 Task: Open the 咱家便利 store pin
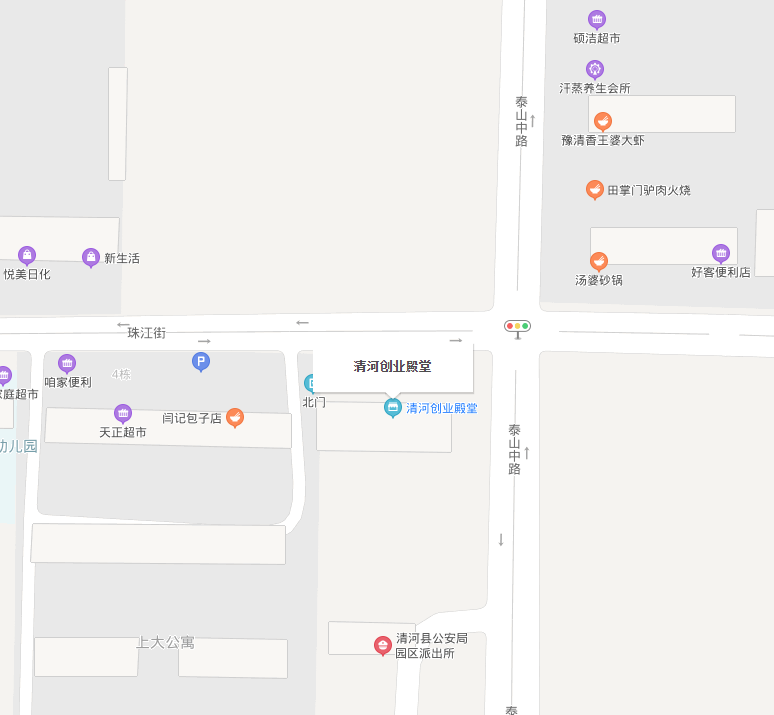pyautogui.click(x=67, y=364)
